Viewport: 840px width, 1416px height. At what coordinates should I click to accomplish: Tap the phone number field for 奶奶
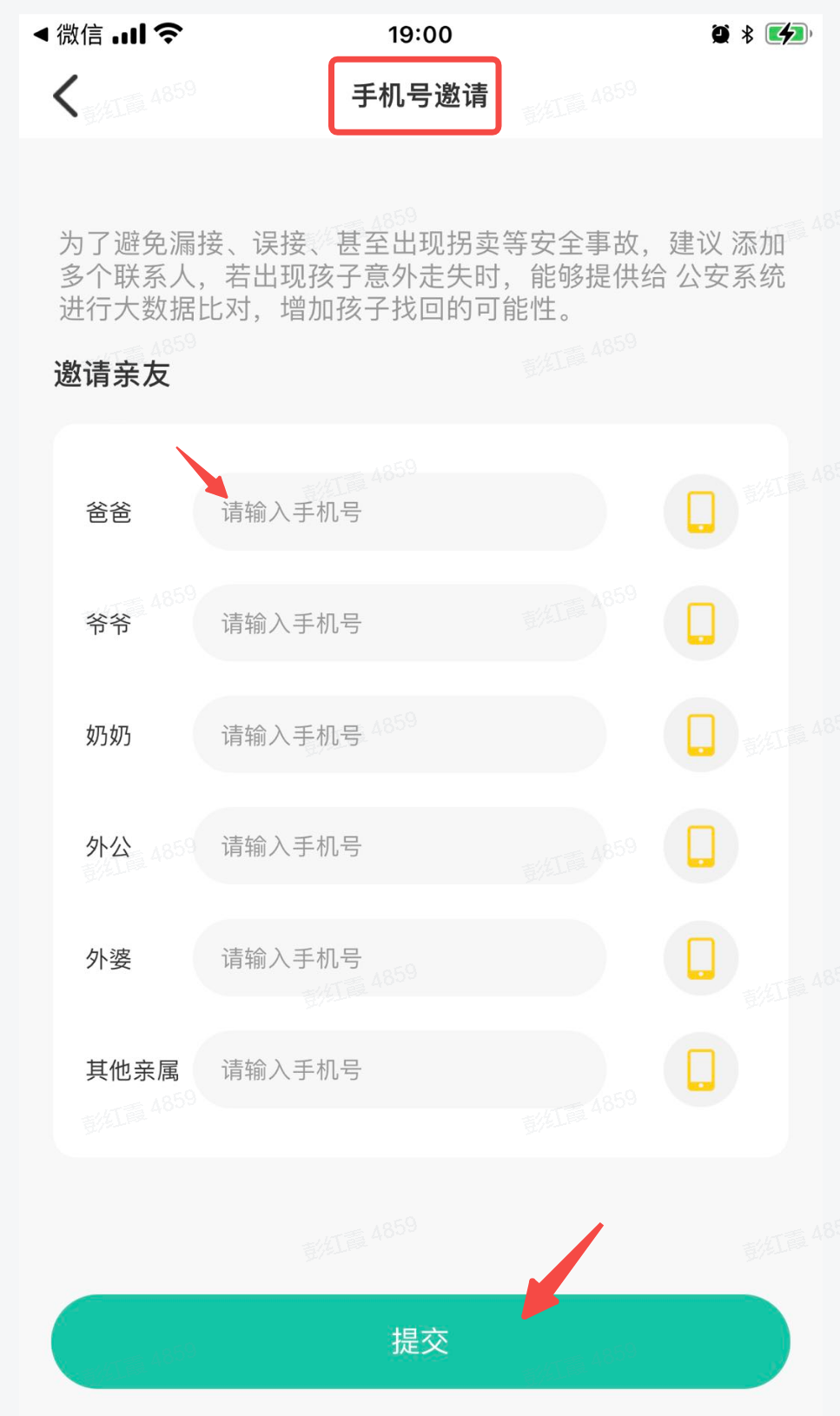400,735
